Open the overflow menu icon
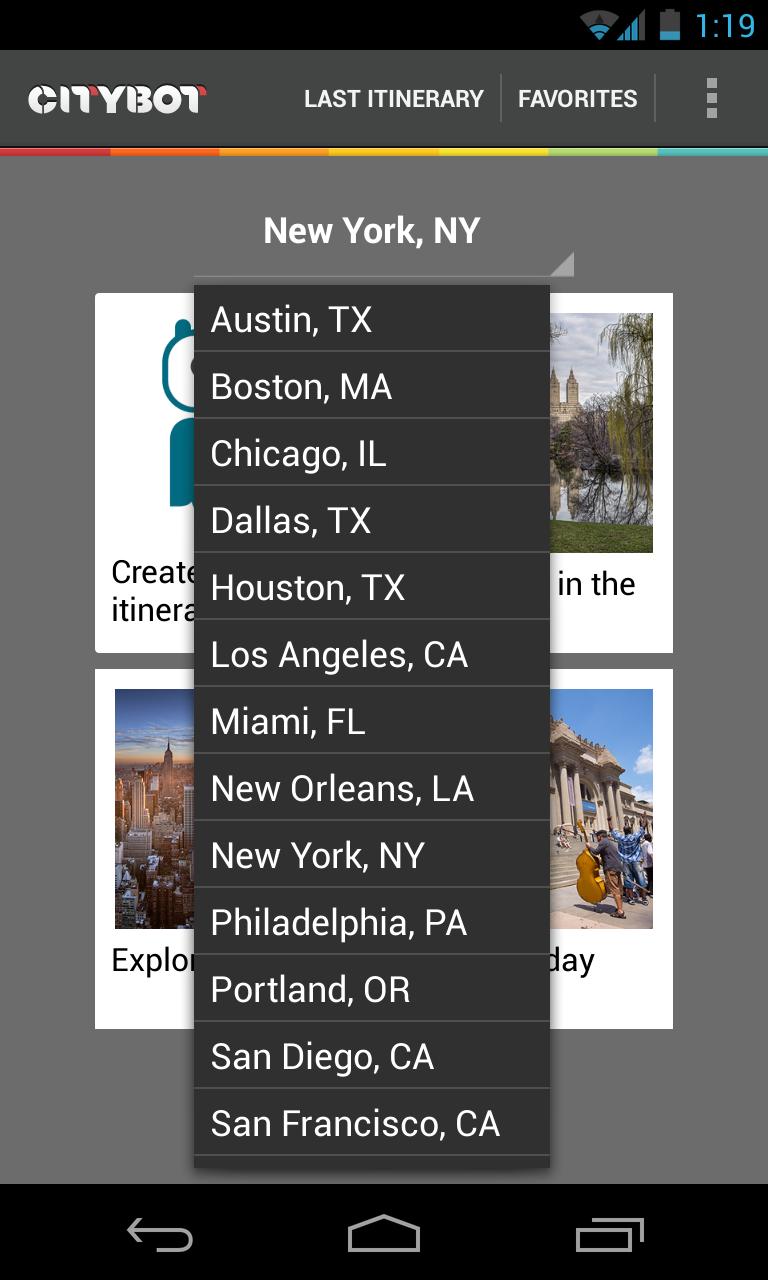 [x=712, y=98]
